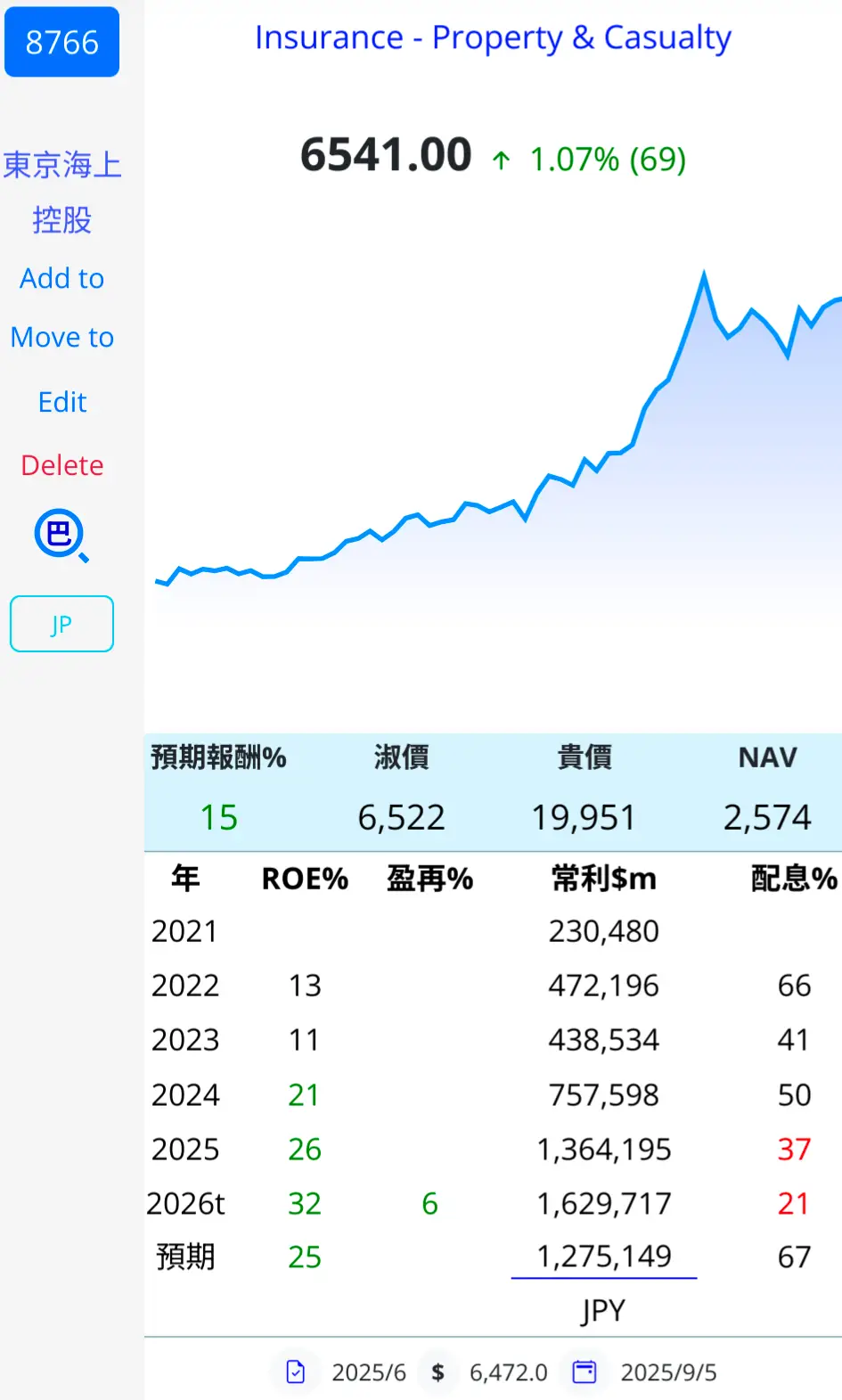Viewport: 842px width, 1400px height.
Task: Edit this stock entry
Action: (61, 402)
